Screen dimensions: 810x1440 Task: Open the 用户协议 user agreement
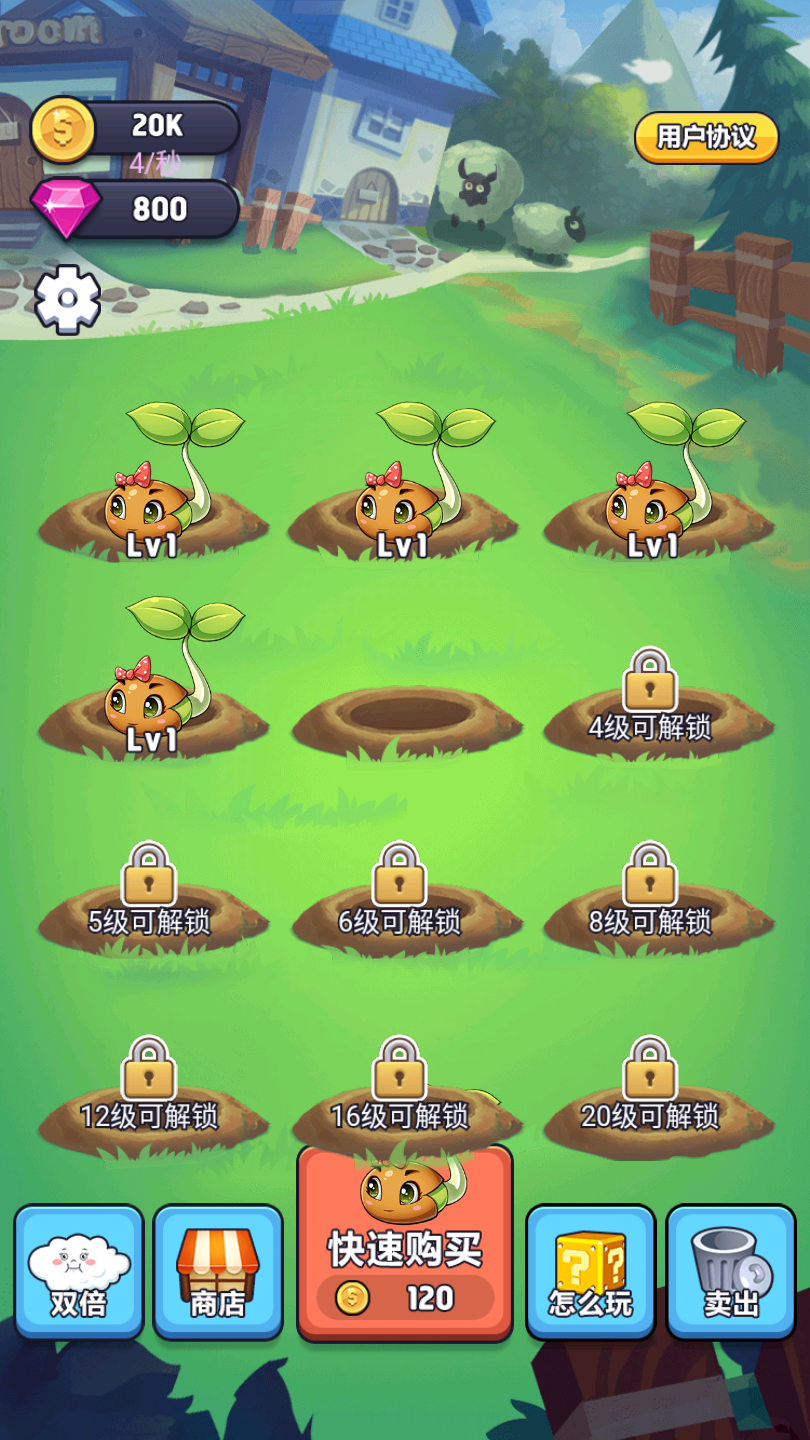(x=706, y=138)
